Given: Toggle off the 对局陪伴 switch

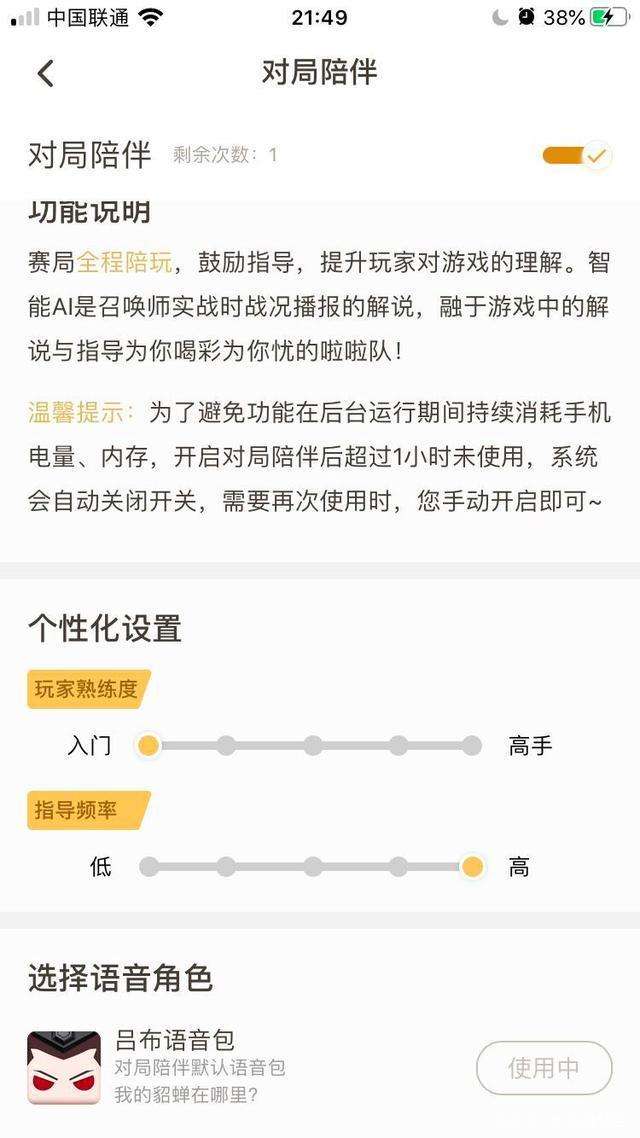Looking at the screenshot, I should 575,155.
